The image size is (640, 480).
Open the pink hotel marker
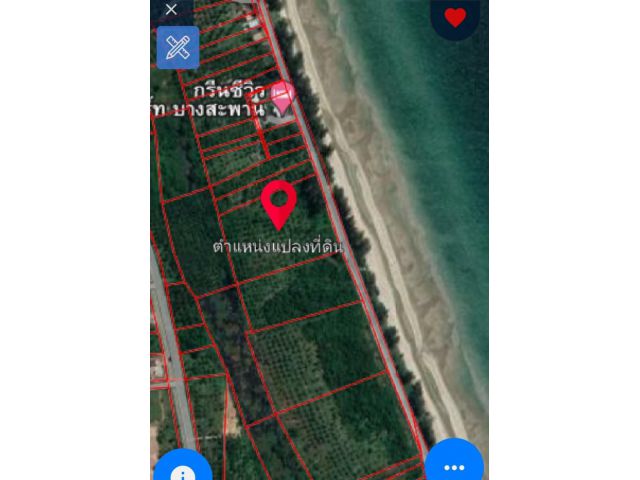tap(283, 97)
